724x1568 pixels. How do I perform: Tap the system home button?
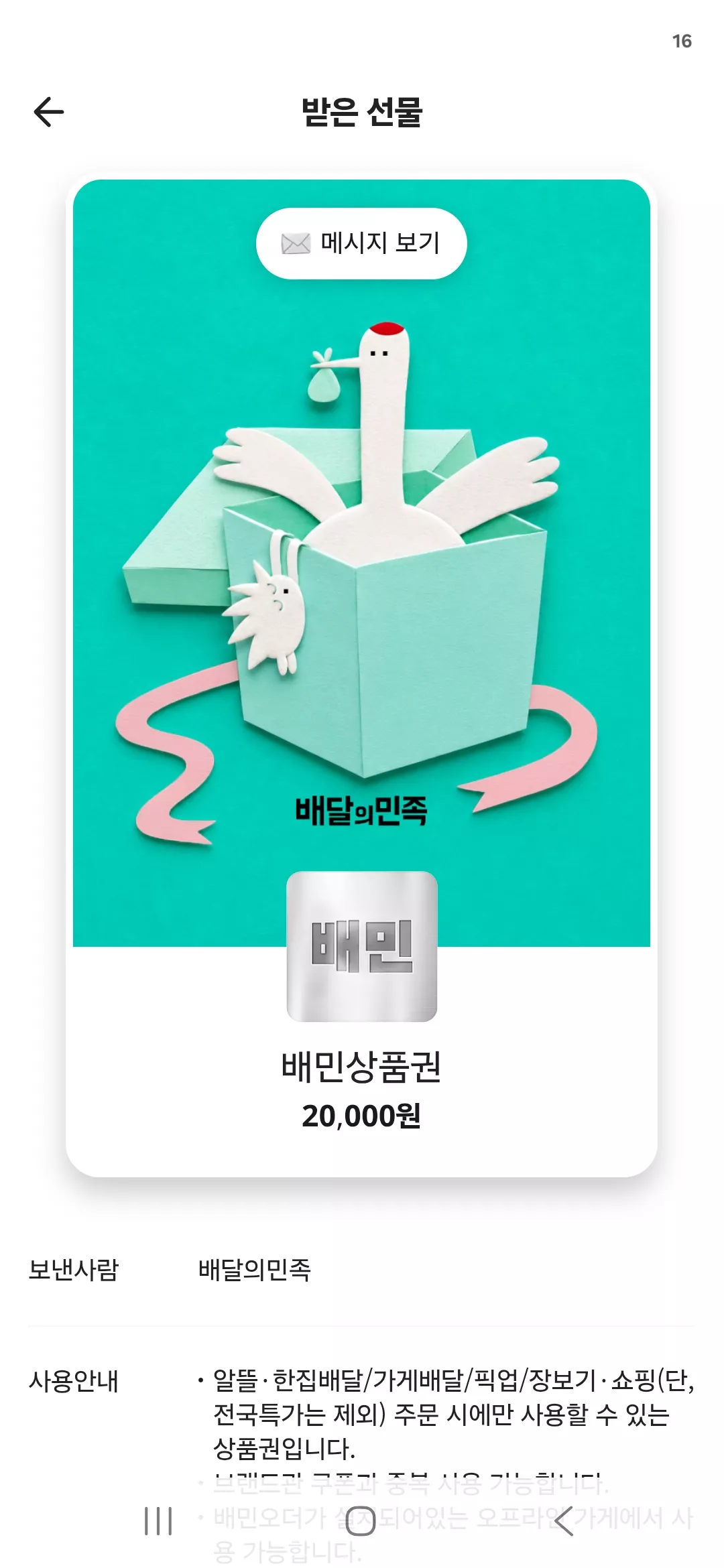pyautogui.click(x=361, y=1520)
